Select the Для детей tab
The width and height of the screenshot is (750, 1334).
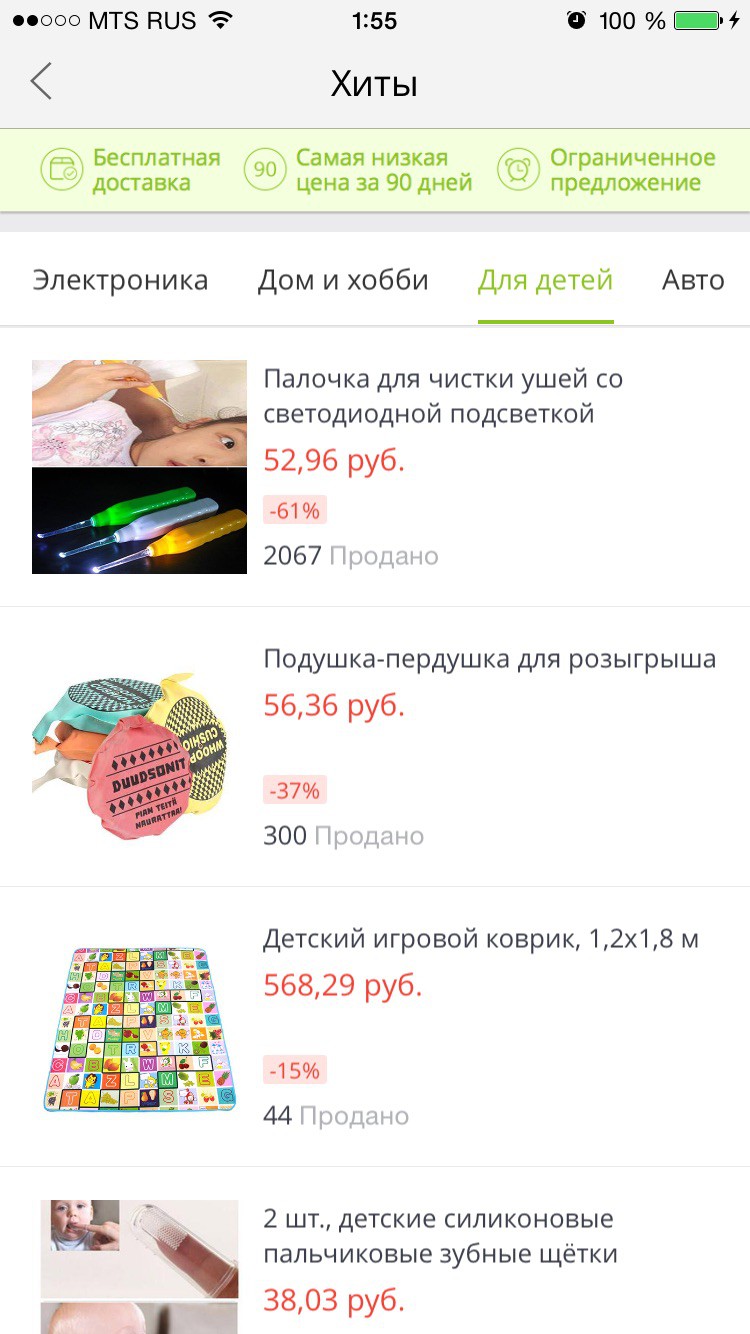point(545,280)
